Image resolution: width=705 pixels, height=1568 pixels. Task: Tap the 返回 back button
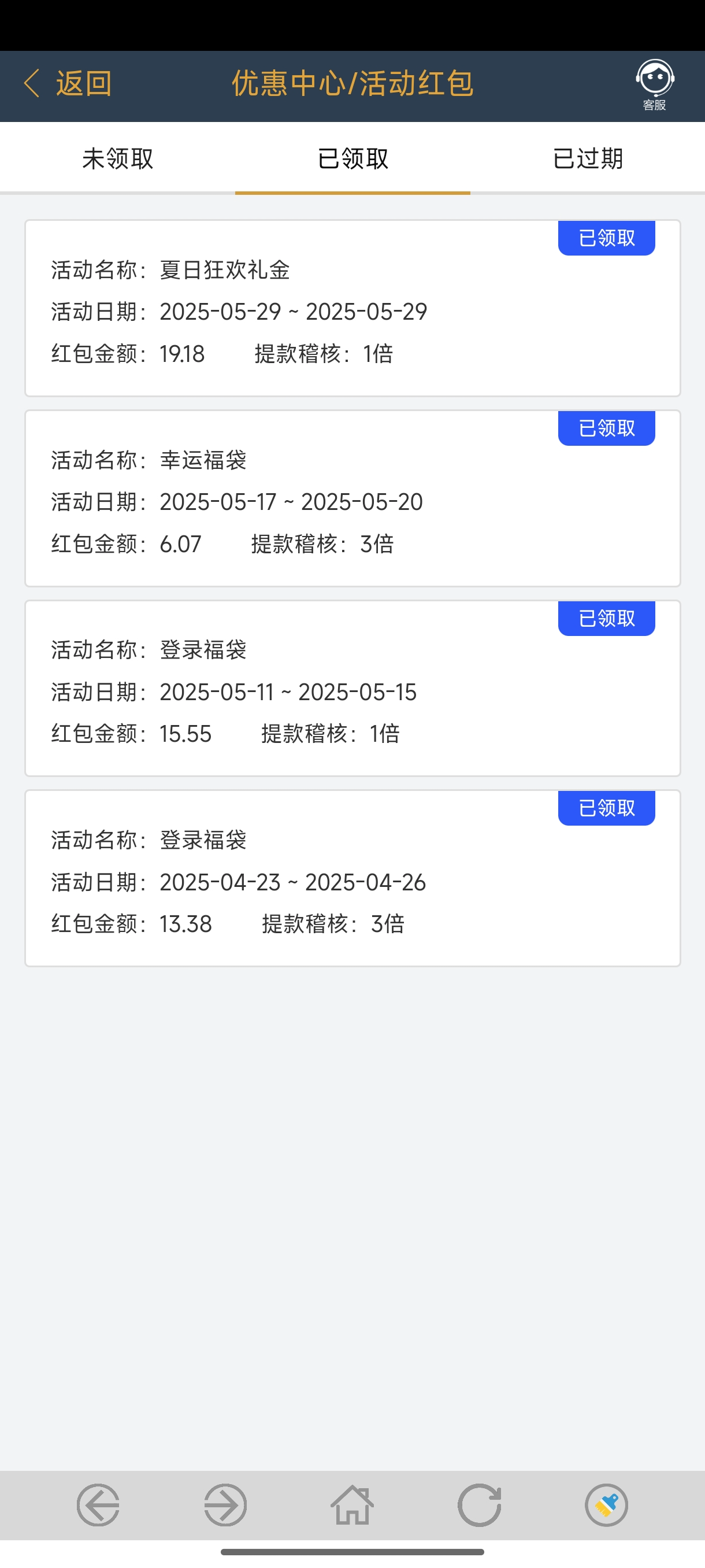[68, 83]
